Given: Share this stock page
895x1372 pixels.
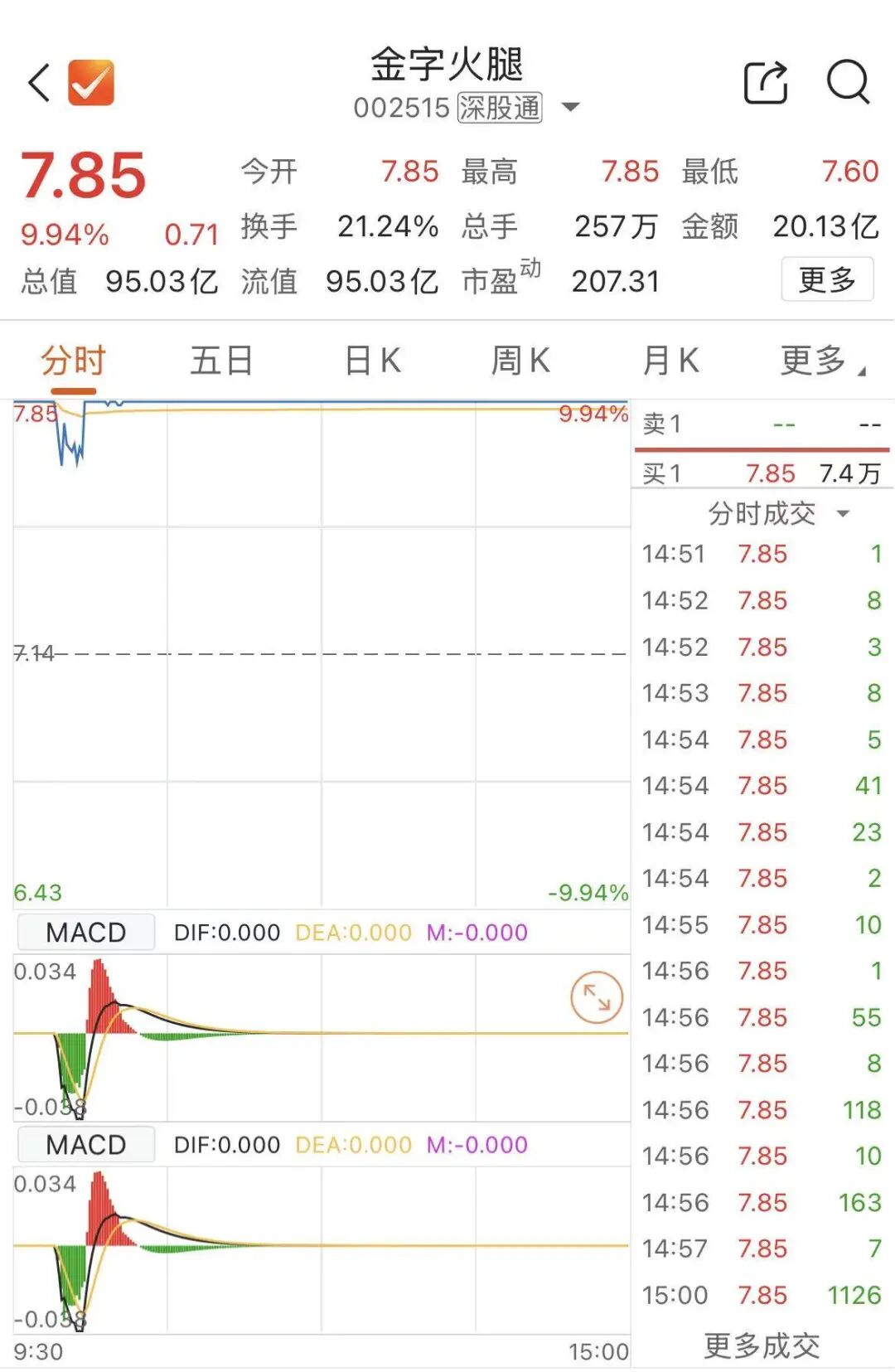Looking at the screenshot, I should (x=765, y=83).
